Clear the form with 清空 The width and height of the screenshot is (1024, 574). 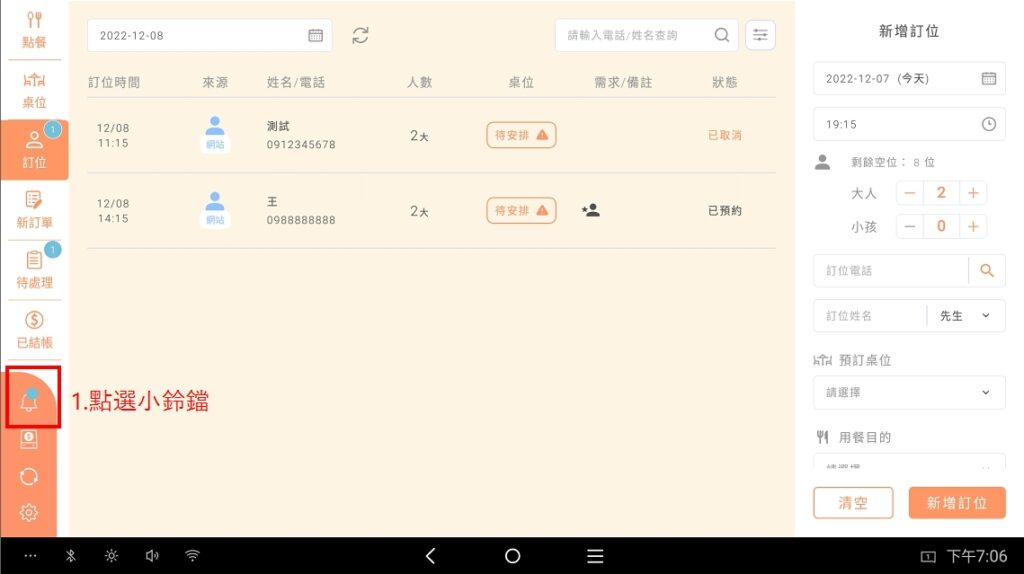[853, 503]
